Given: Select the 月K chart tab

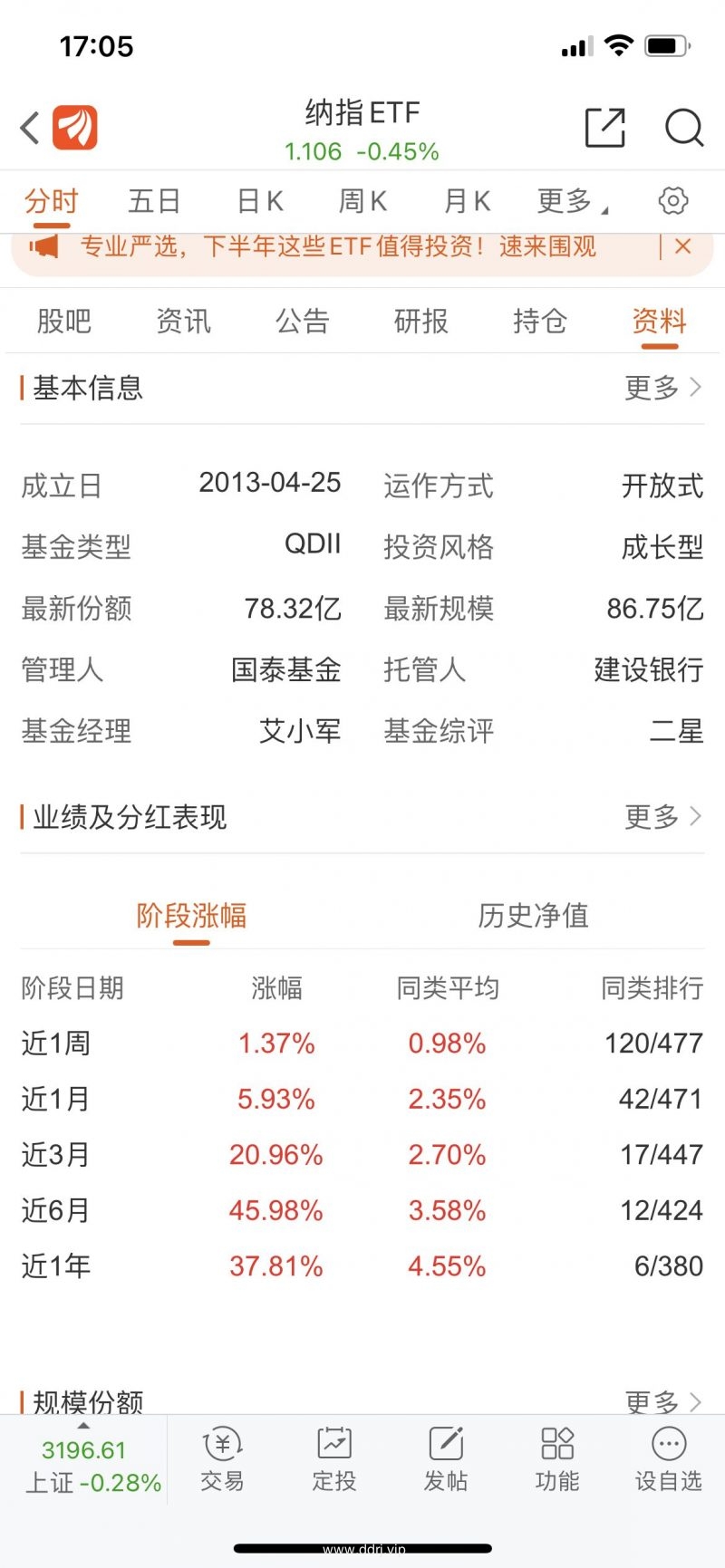Looking at the screenshot, I should [467, 201].
